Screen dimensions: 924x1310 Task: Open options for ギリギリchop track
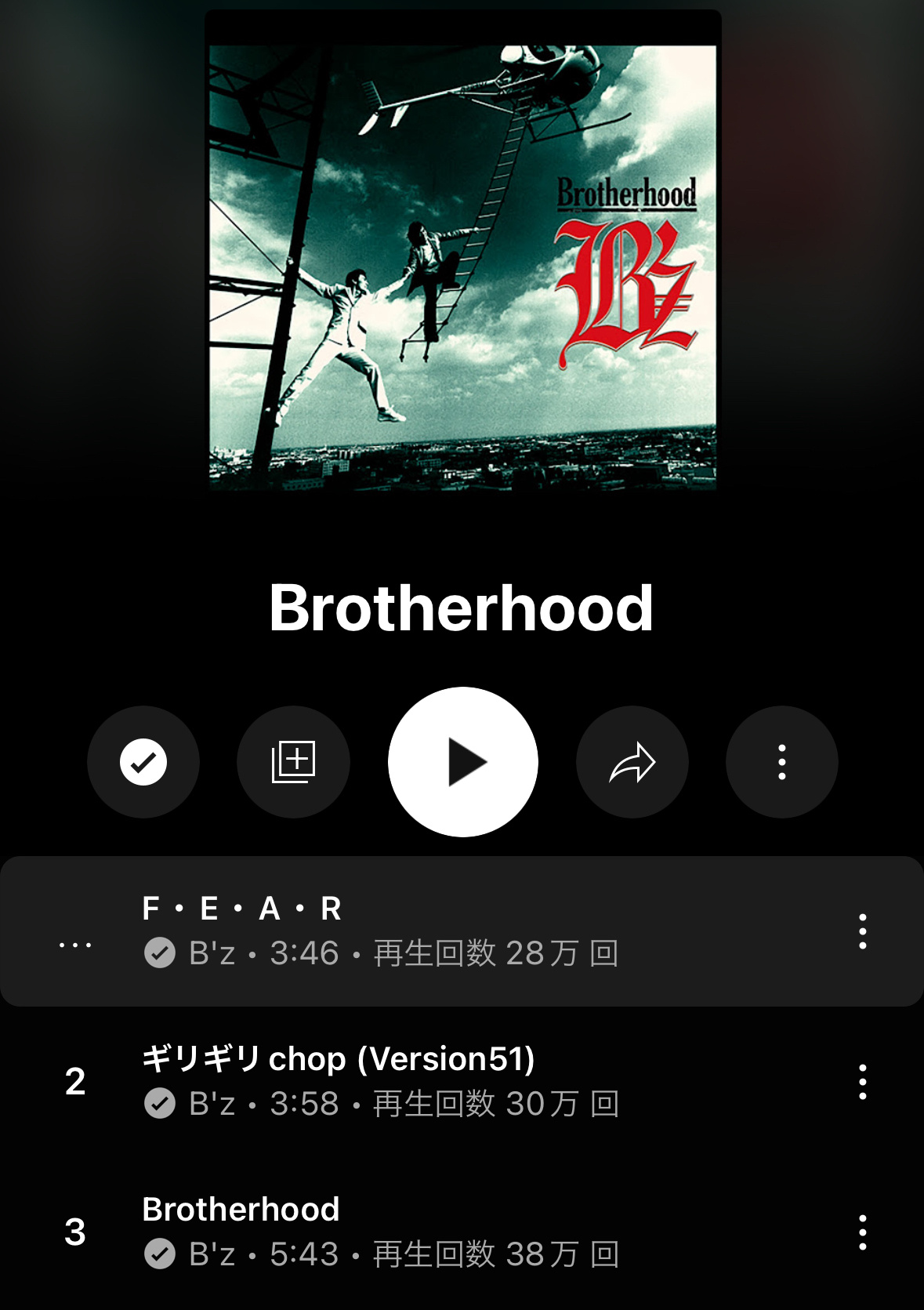point(862,1082)
